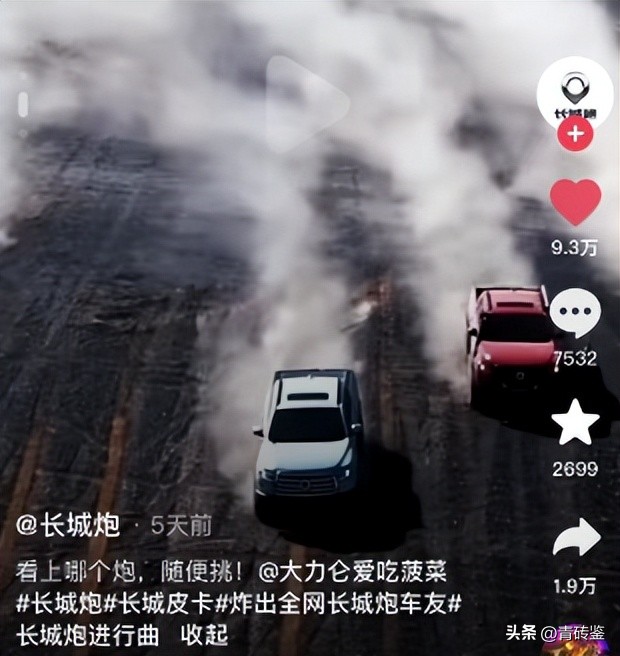Open the @长城炮 username link

[68, 524]
